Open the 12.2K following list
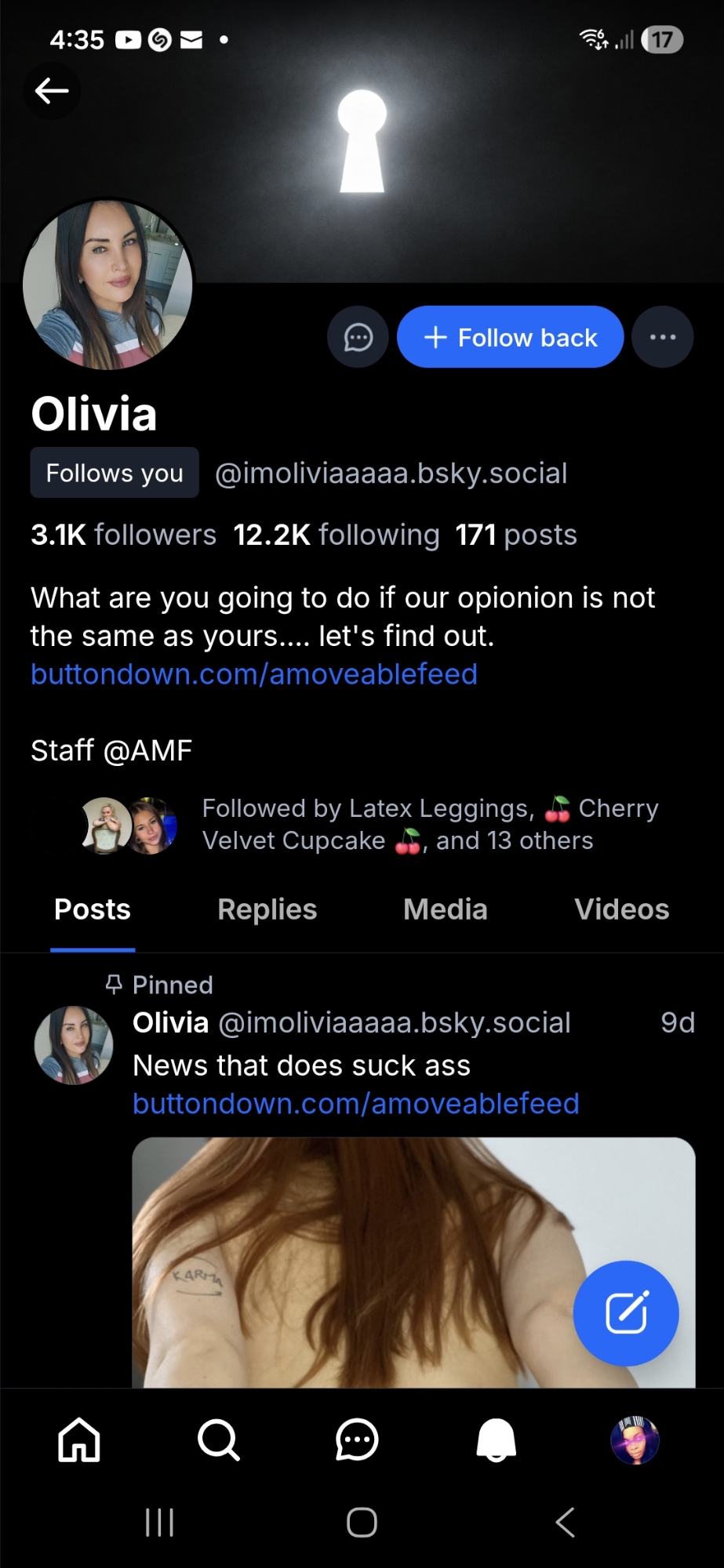This screenshot has height=1568, width=724. pos(336,535)
